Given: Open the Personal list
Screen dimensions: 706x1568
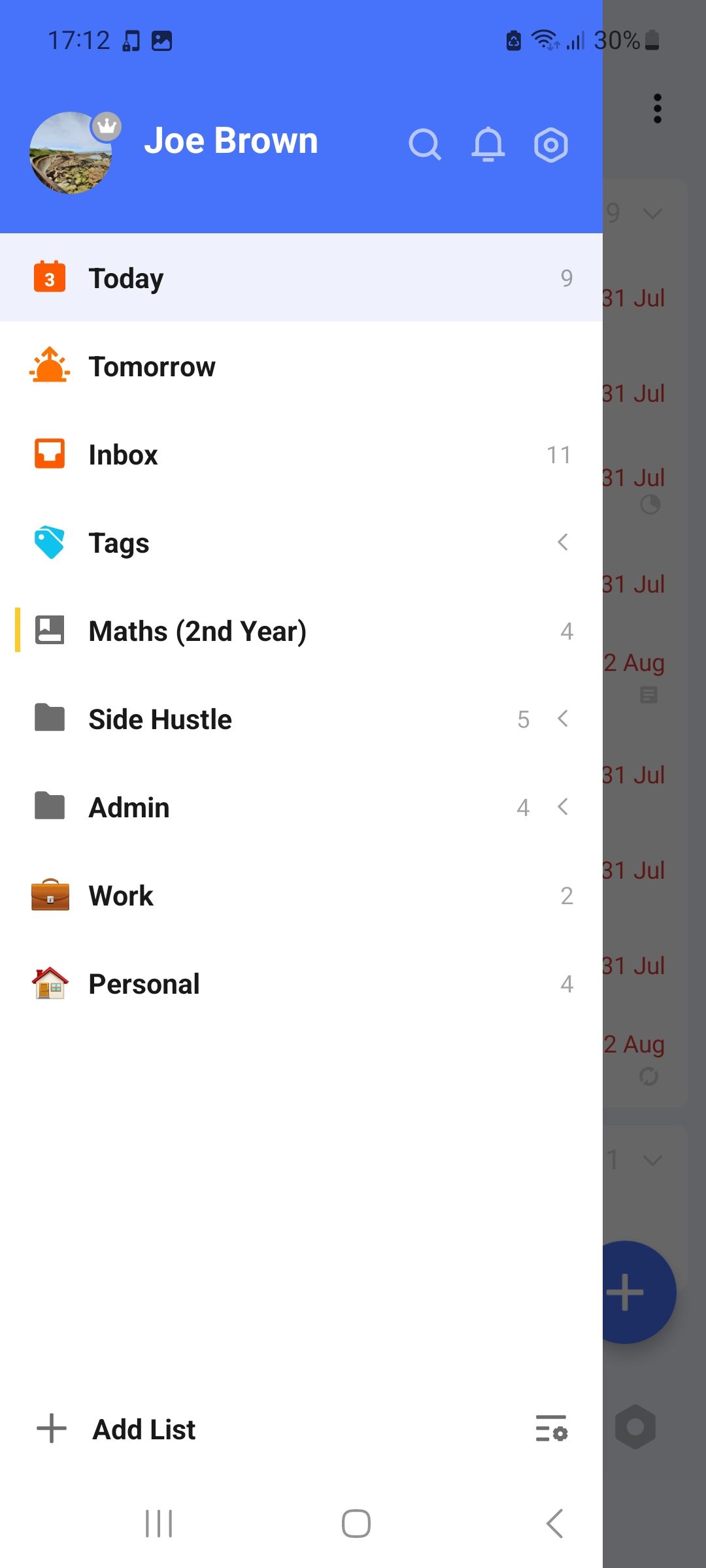Looking at the screenshot, I should 144,984.
